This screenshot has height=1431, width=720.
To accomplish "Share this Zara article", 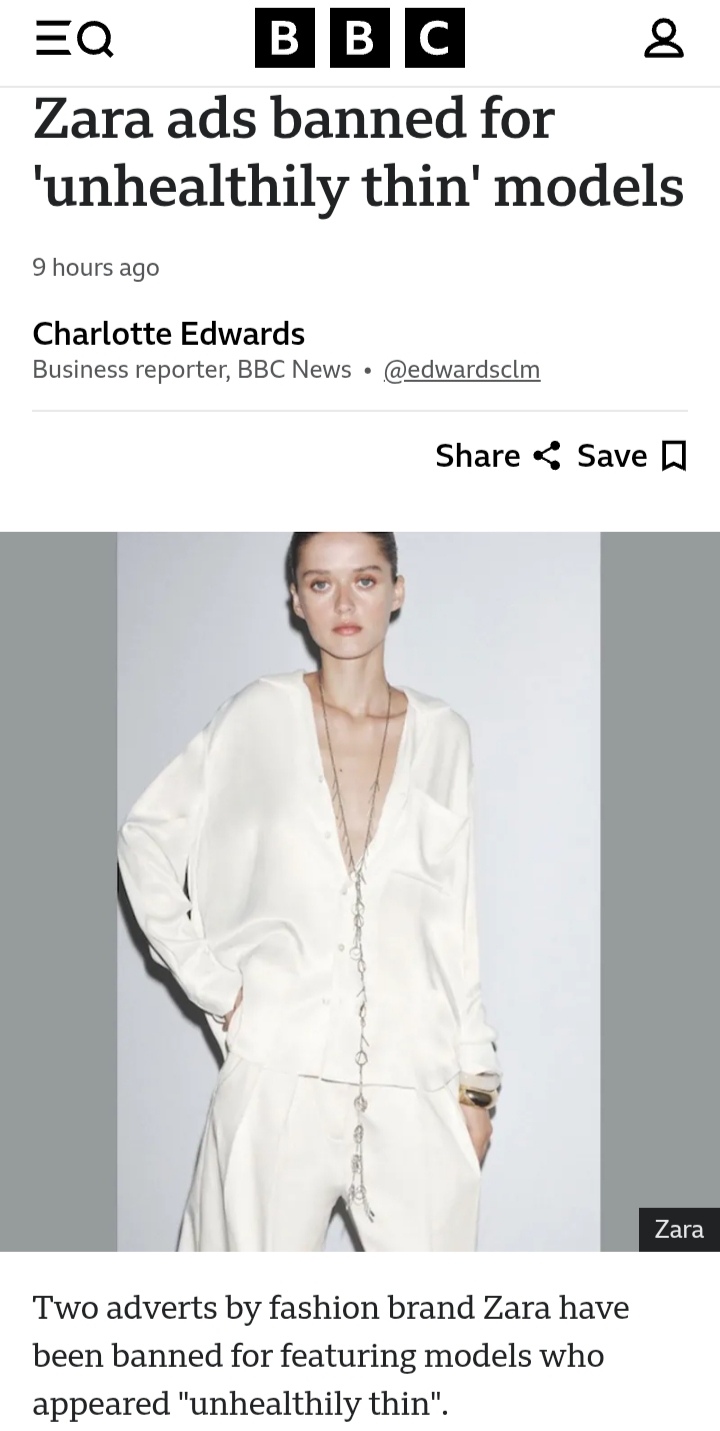I will [x=497, y=456].
